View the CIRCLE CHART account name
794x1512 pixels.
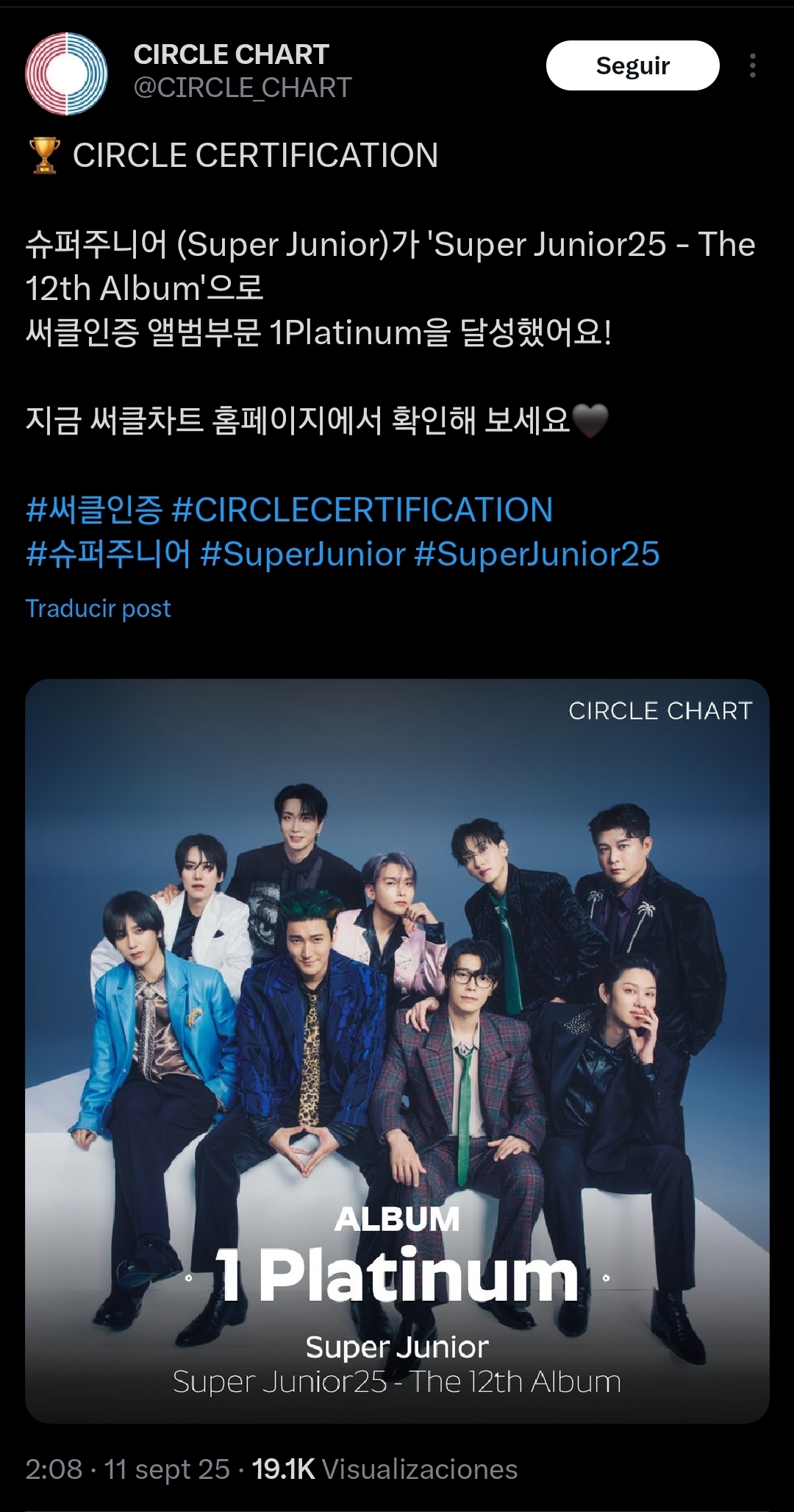tap(231, 54)
